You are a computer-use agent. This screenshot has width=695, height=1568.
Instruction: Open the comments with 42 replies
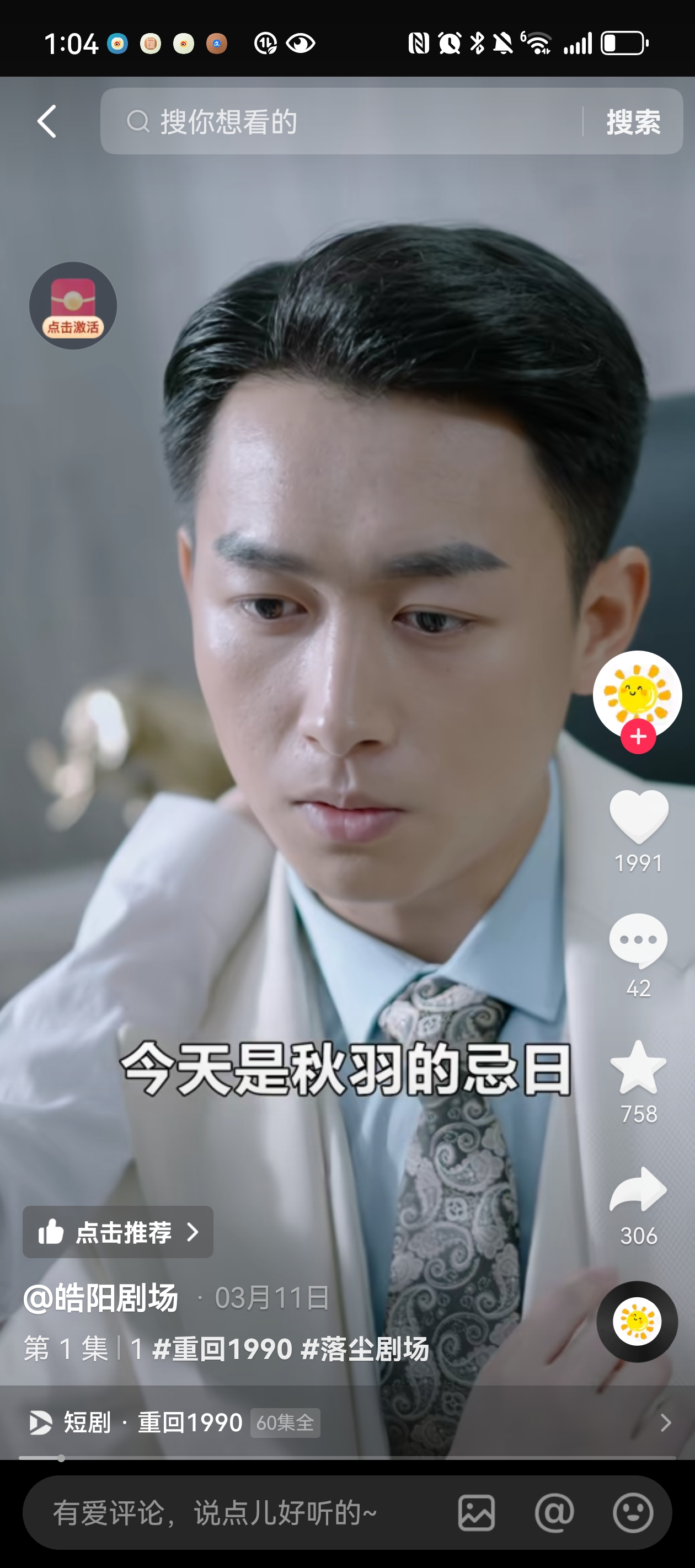[x=638, y=942]
